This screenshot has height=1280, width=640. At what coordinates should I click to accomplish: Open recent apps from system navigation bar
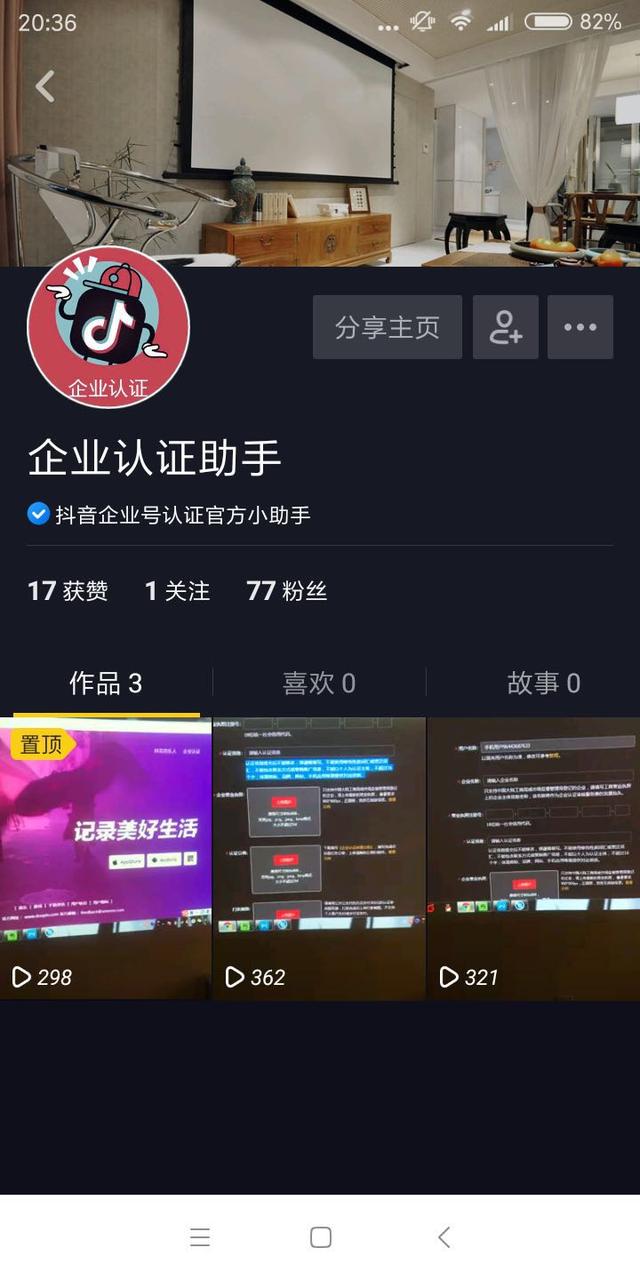[200, 1238]
